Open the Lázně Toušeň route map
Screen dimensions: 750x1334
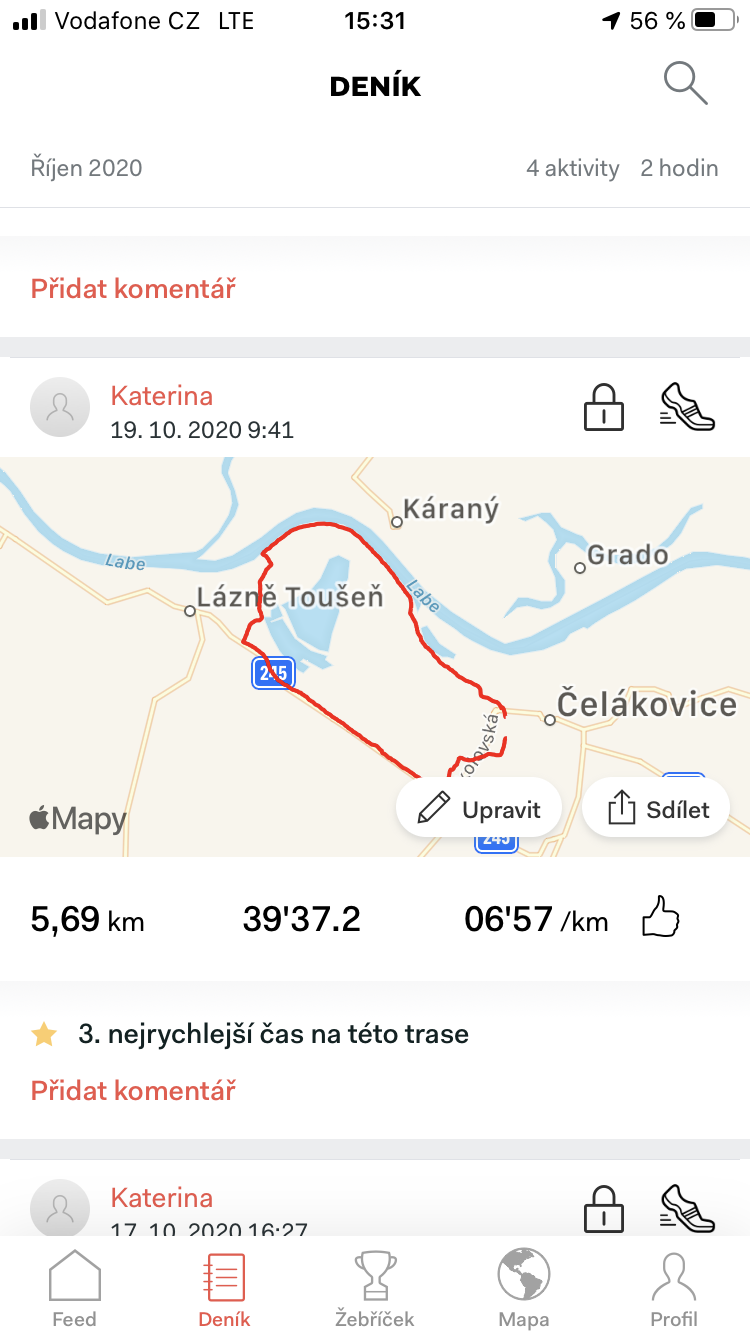pyautogui.click(x=375, y=656)
